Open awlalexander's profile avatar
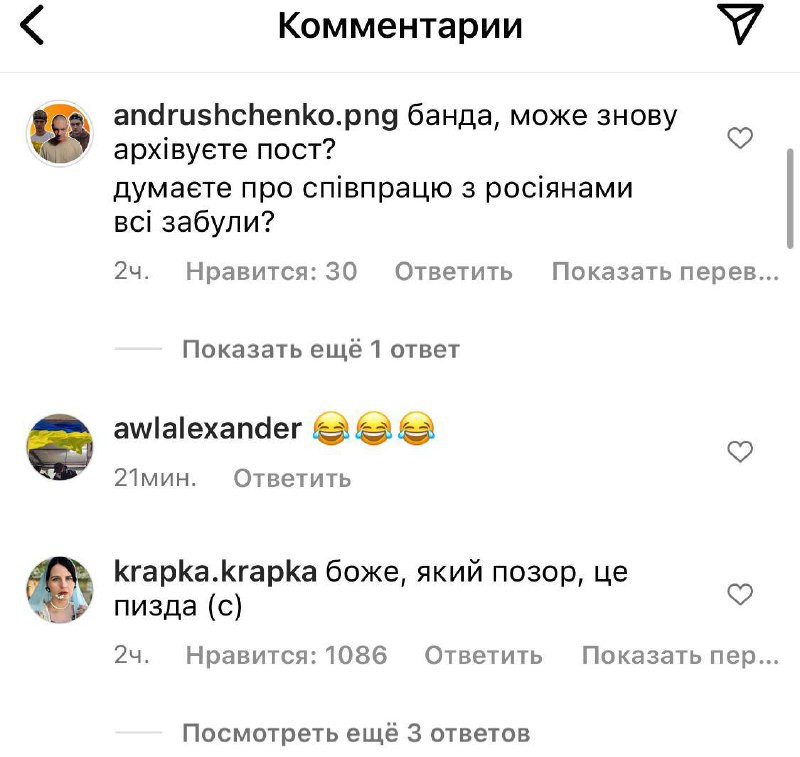The width and height of the screenshot is (800, 757). [x=59, y=445]
